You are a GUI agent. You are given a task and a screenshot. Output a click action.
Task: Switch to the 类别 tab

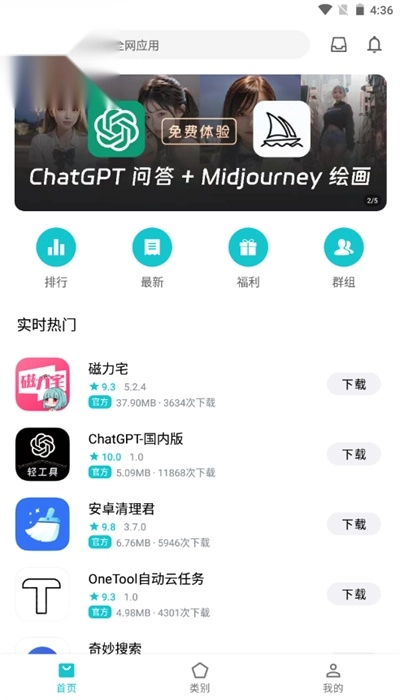click(200, 678)
